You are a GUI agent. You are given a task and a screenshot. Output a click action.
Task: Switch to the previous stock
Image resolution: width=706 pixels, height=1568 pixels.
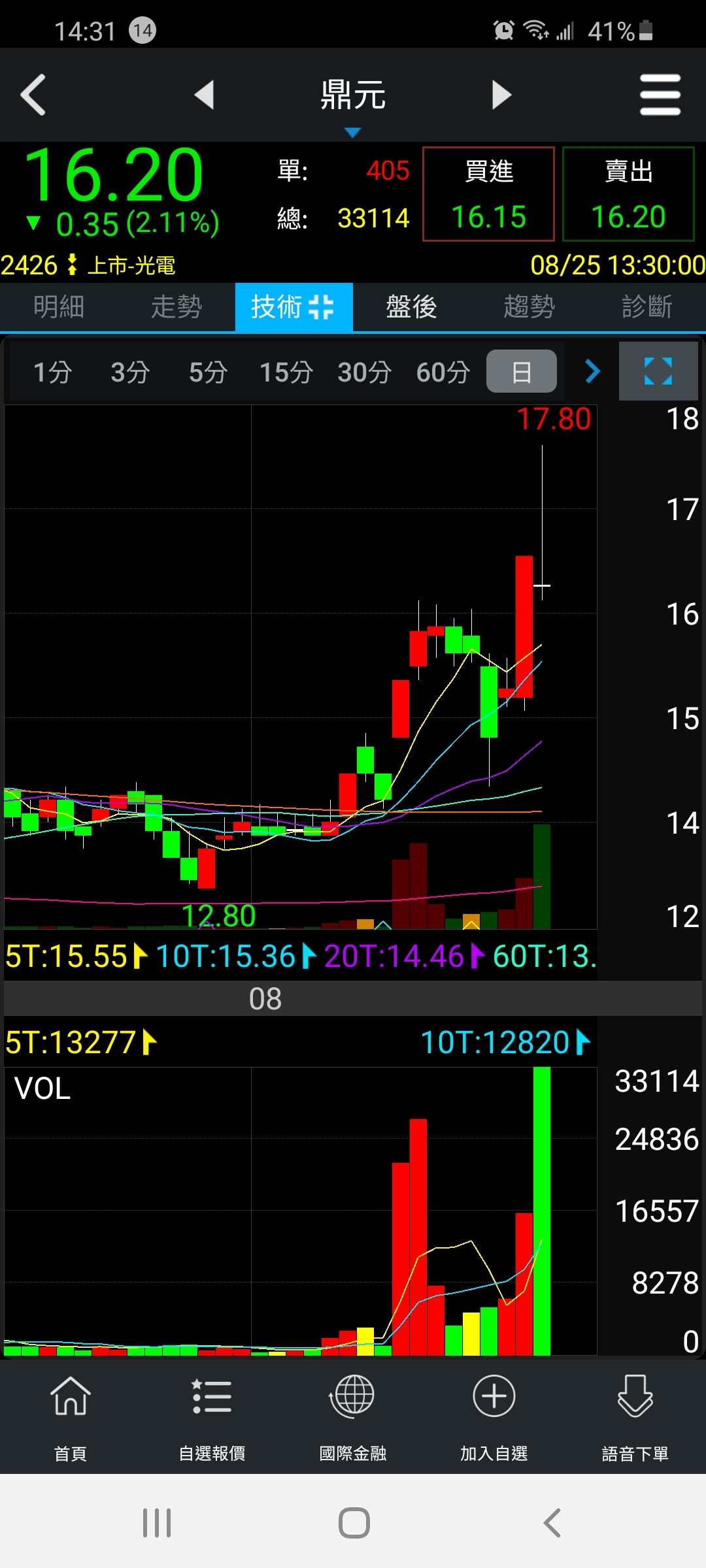pos(205,95)
